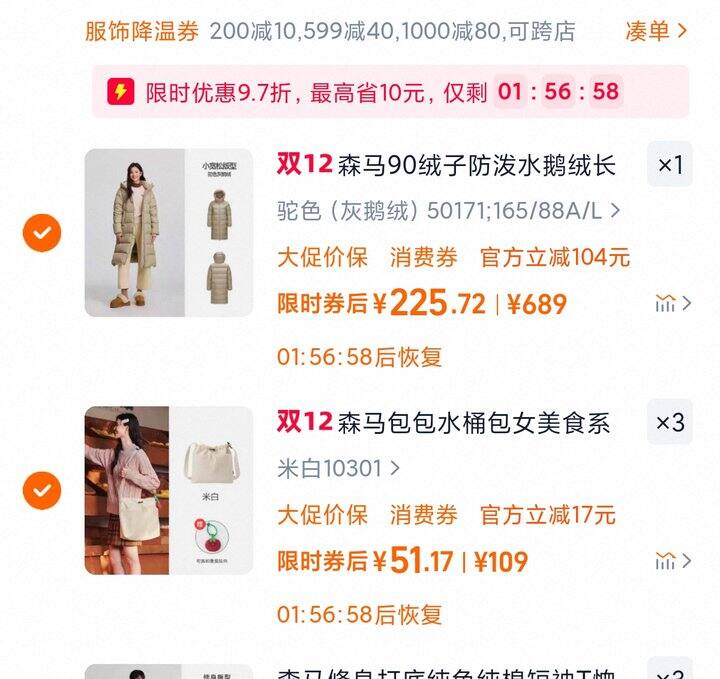Open the 森马90绒子防泼水鹅绒 product title

[x=446, y=164]
